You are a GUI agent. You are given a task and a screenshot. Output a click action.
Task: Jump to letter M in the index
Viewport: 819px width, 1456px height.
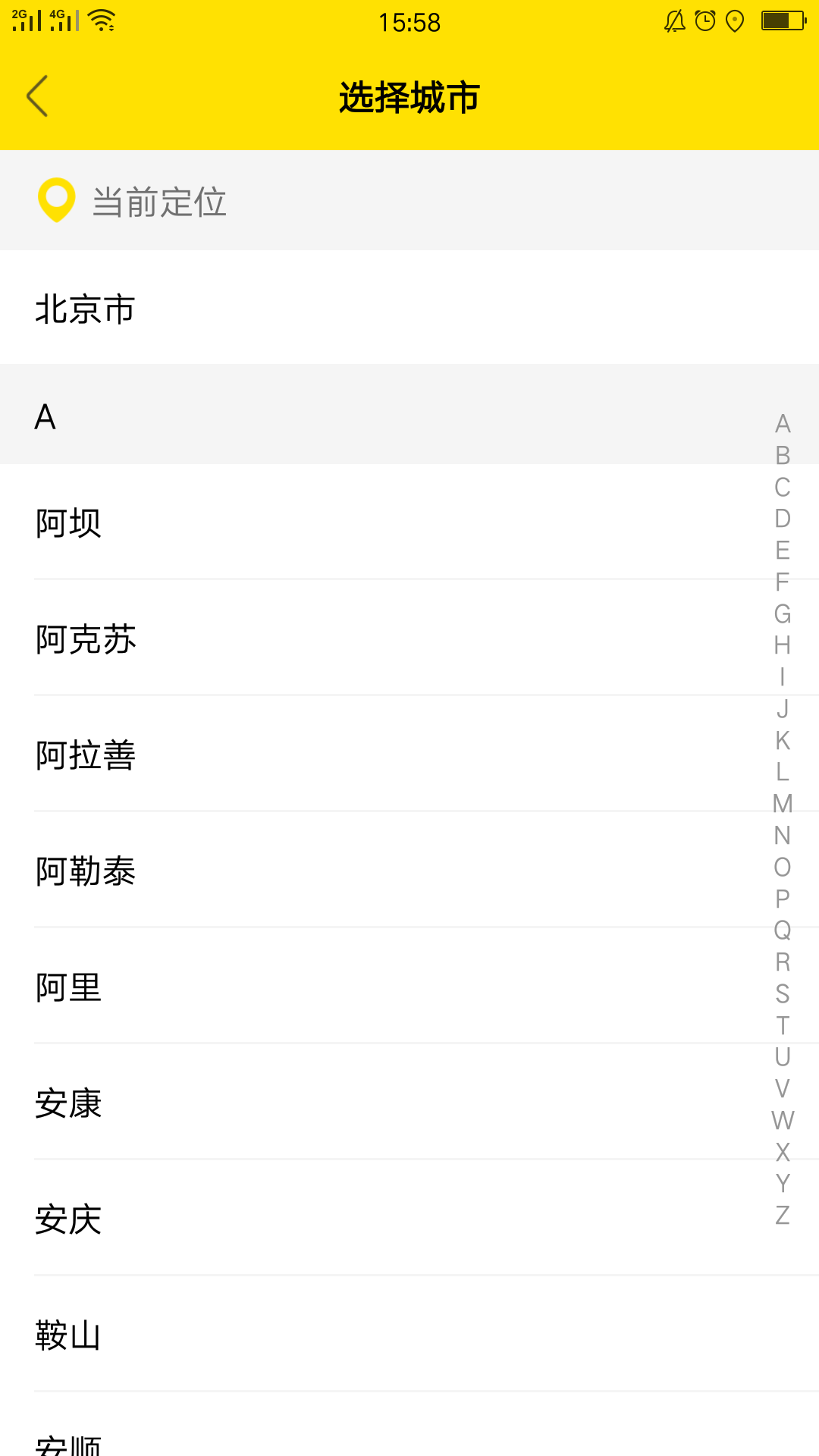(x=783, y=803)
